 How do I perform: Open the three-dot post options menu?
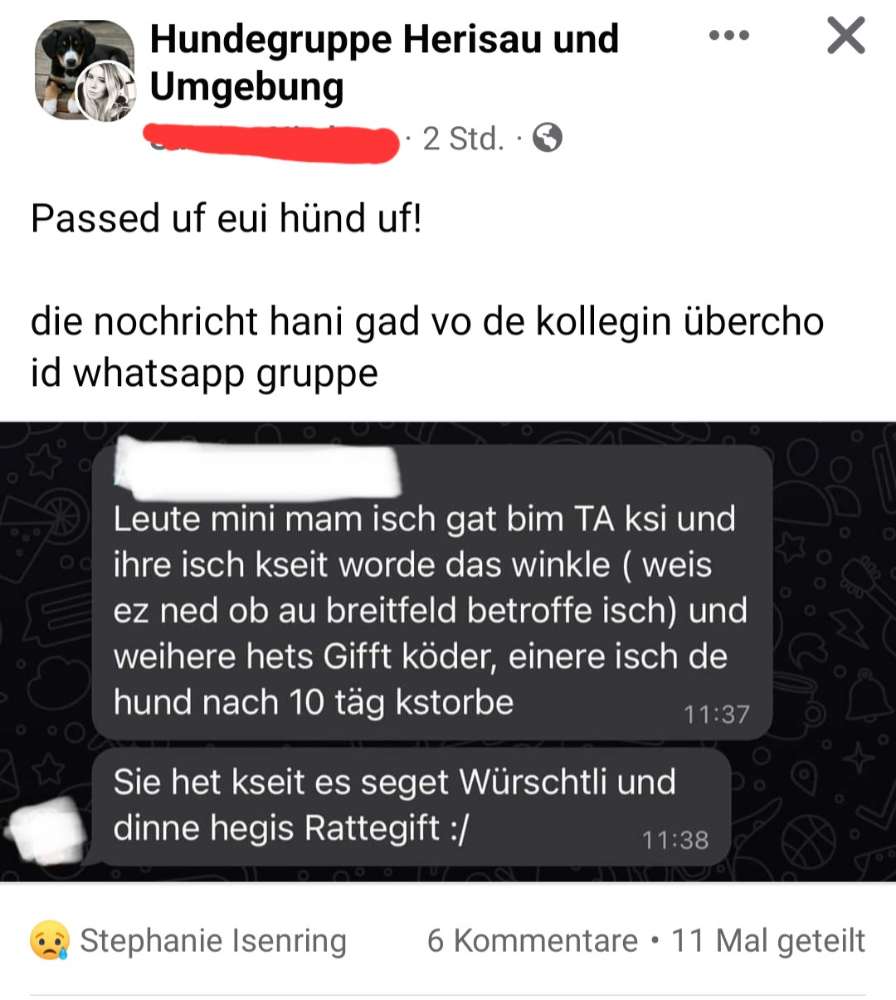pyautogui.click(x=728, y=36)
